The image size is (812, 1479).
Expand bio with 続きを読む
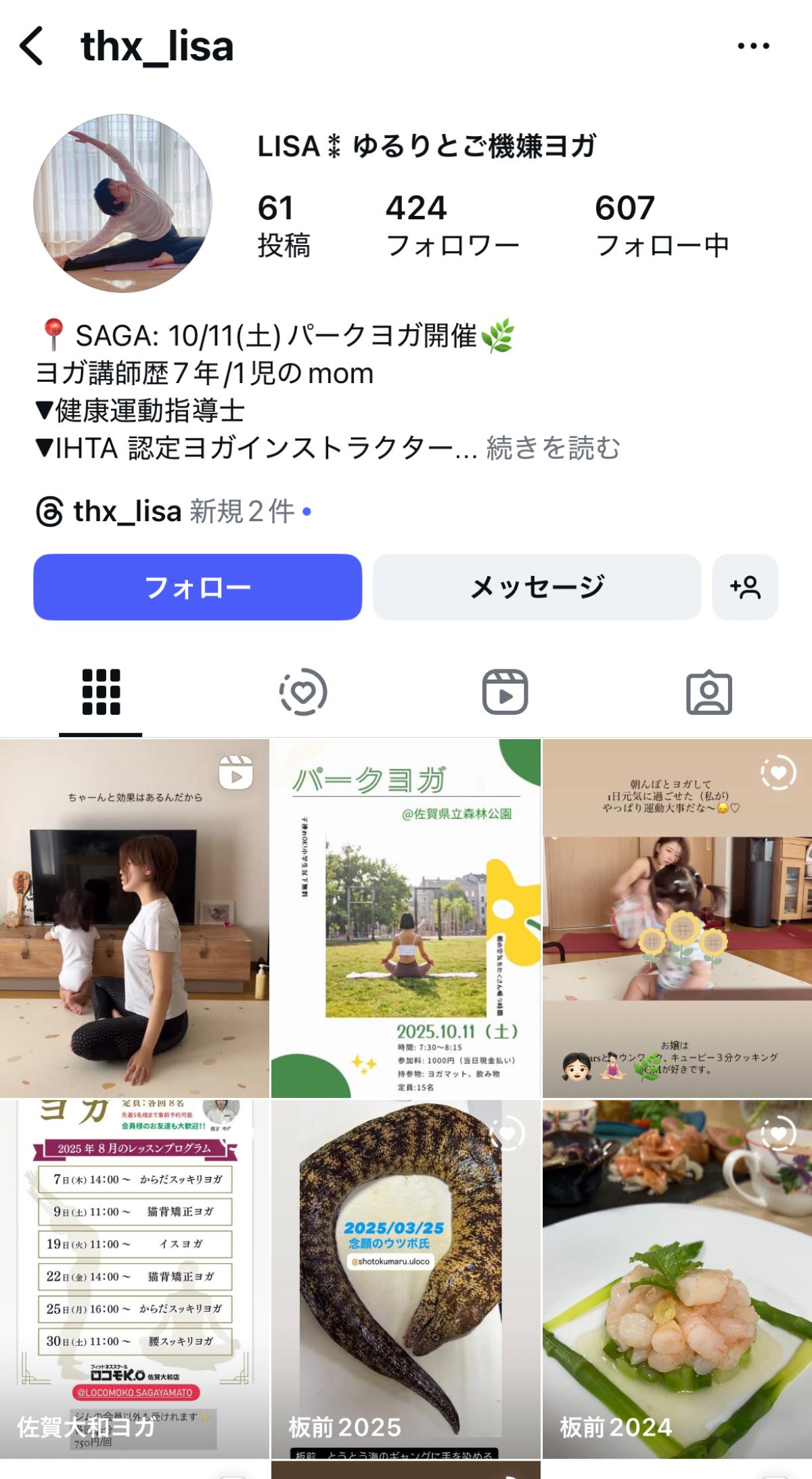pos(553,448)
